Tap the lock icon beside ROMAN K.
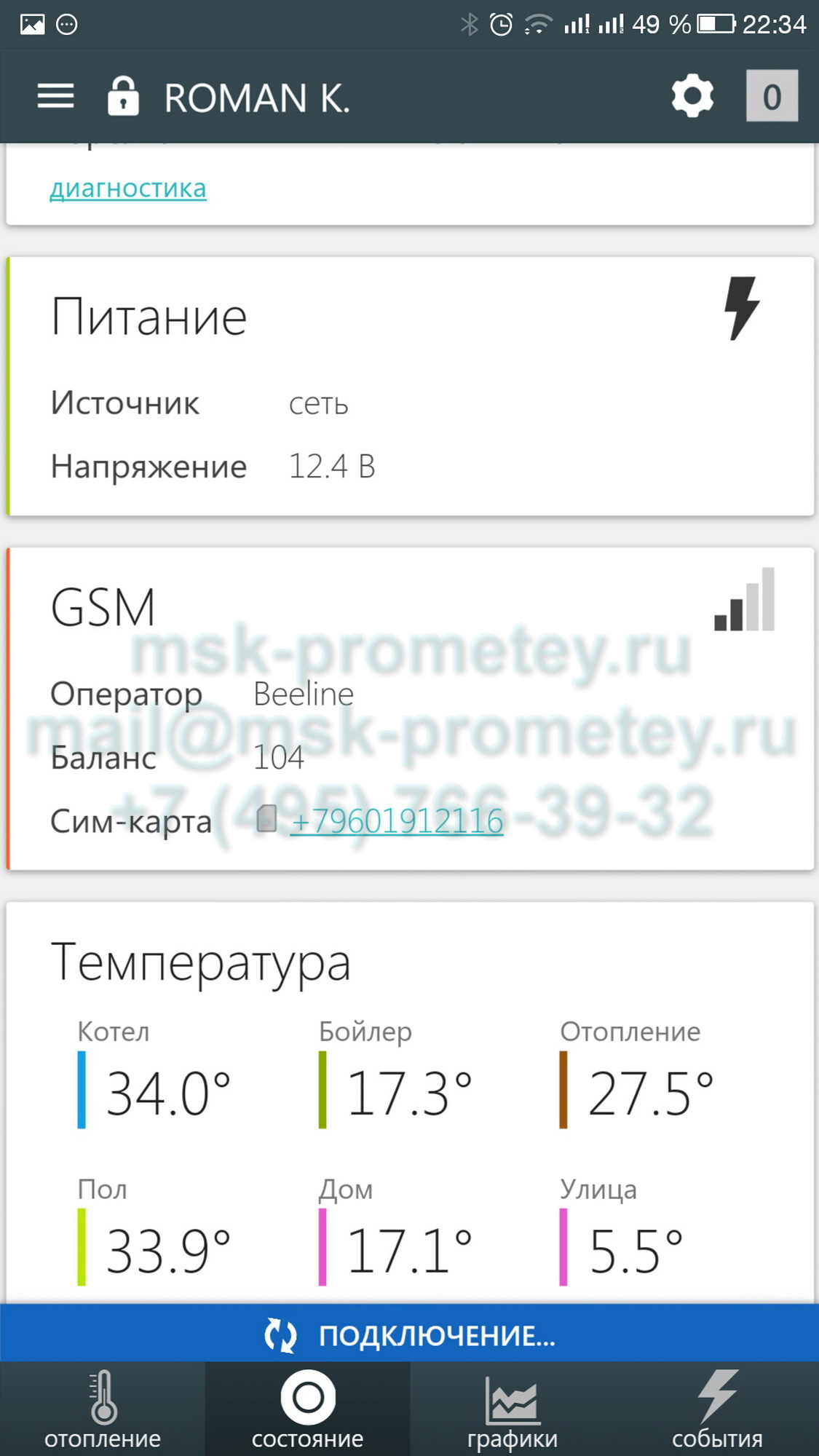Image resolution: width=819 pixels, height=1456 pixels. [x=123, y=95]
